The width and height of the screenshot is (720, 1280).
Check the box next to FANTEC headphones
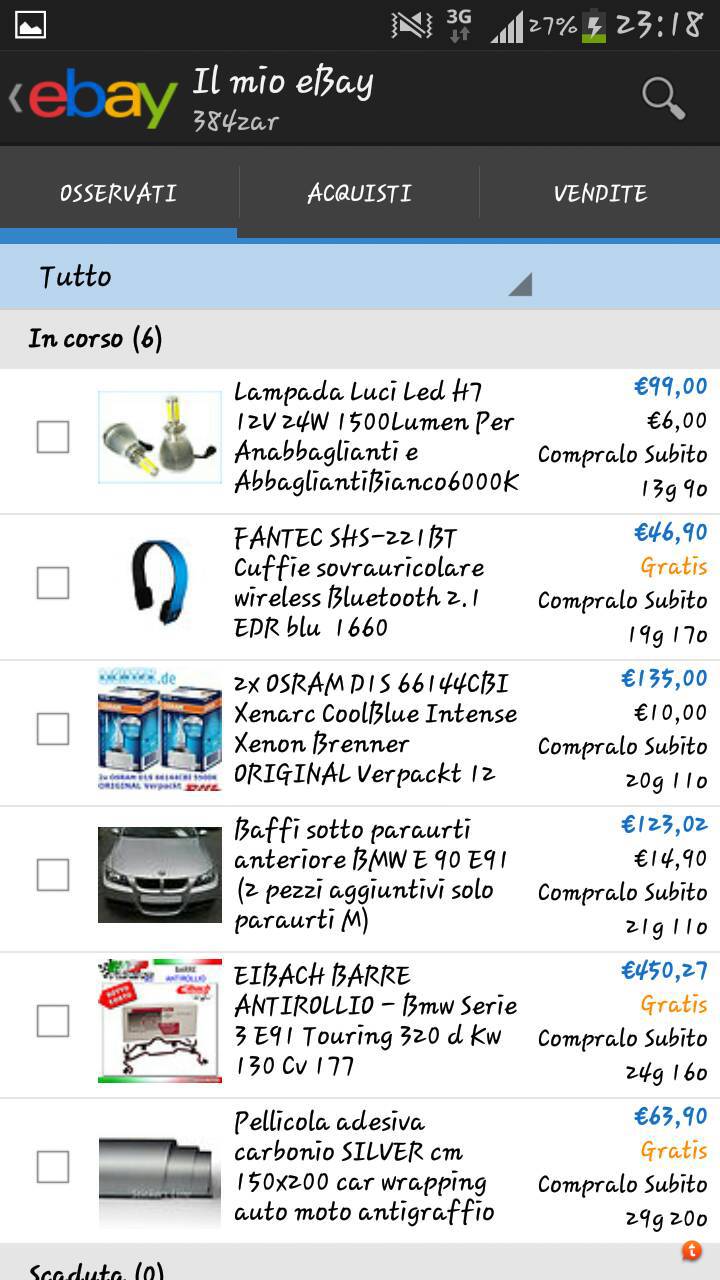click(x=53, y=583)
